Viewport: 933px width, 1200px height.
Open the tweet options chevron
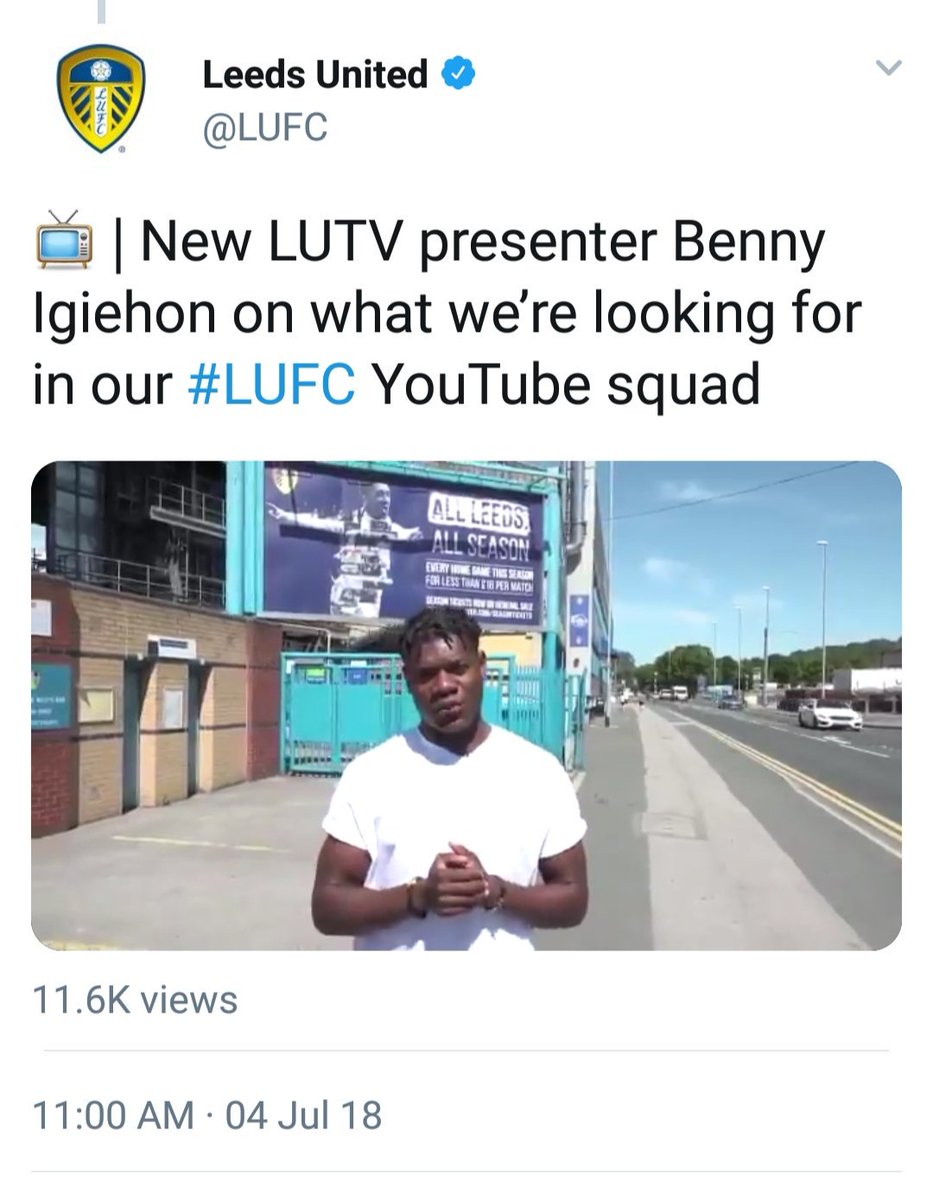coord(888,68)
